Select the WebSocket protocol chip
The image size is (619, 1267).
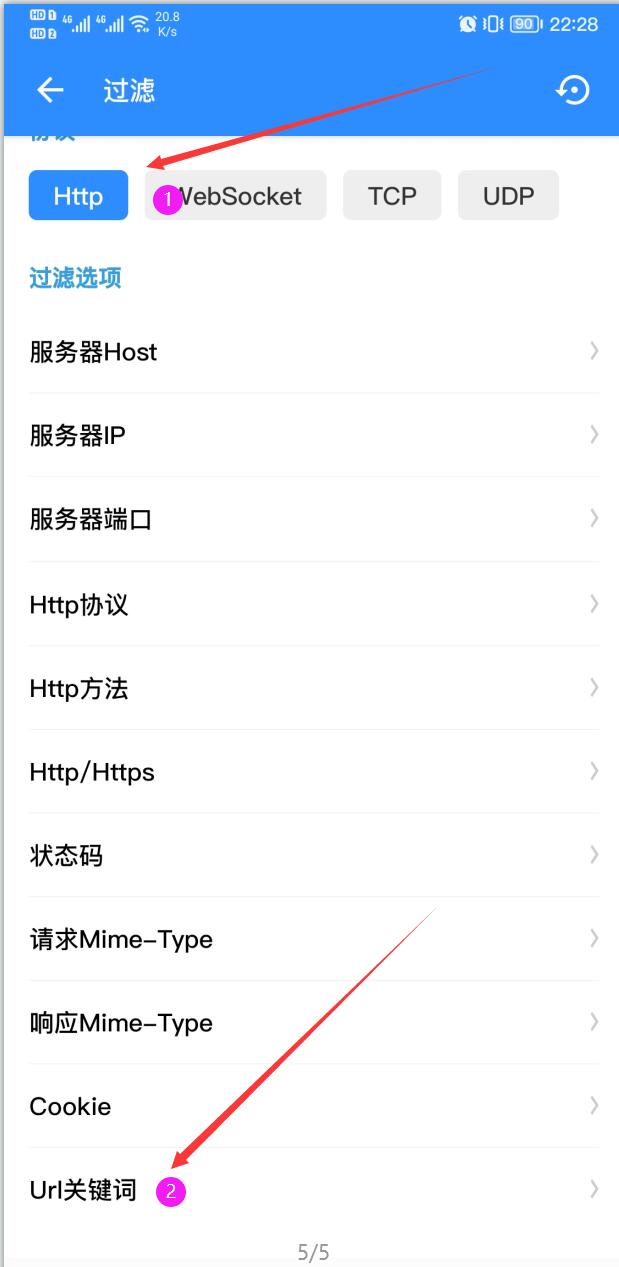pos(236,196)
